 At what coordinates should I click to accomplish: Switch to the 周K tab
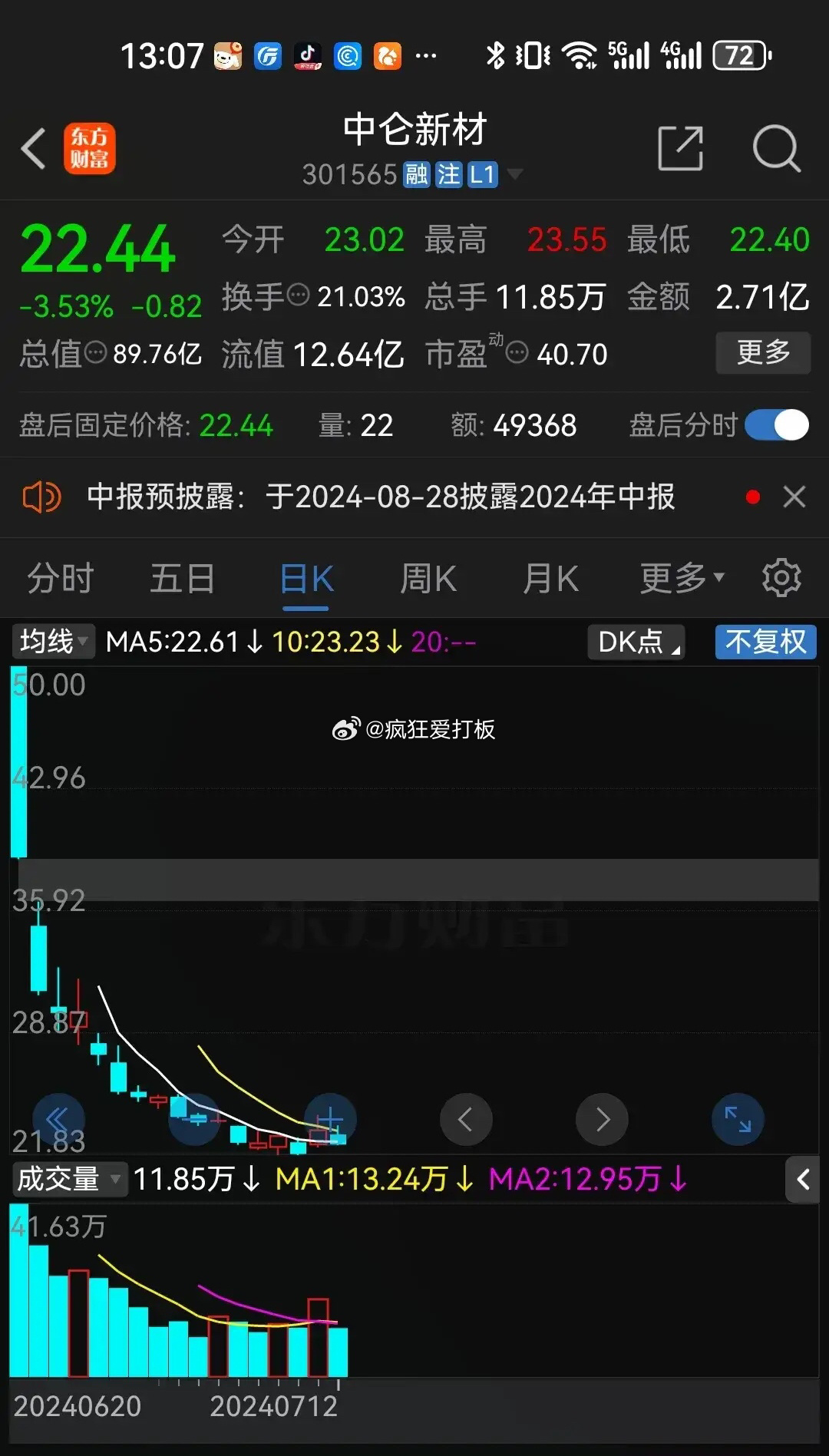(427, 578)
